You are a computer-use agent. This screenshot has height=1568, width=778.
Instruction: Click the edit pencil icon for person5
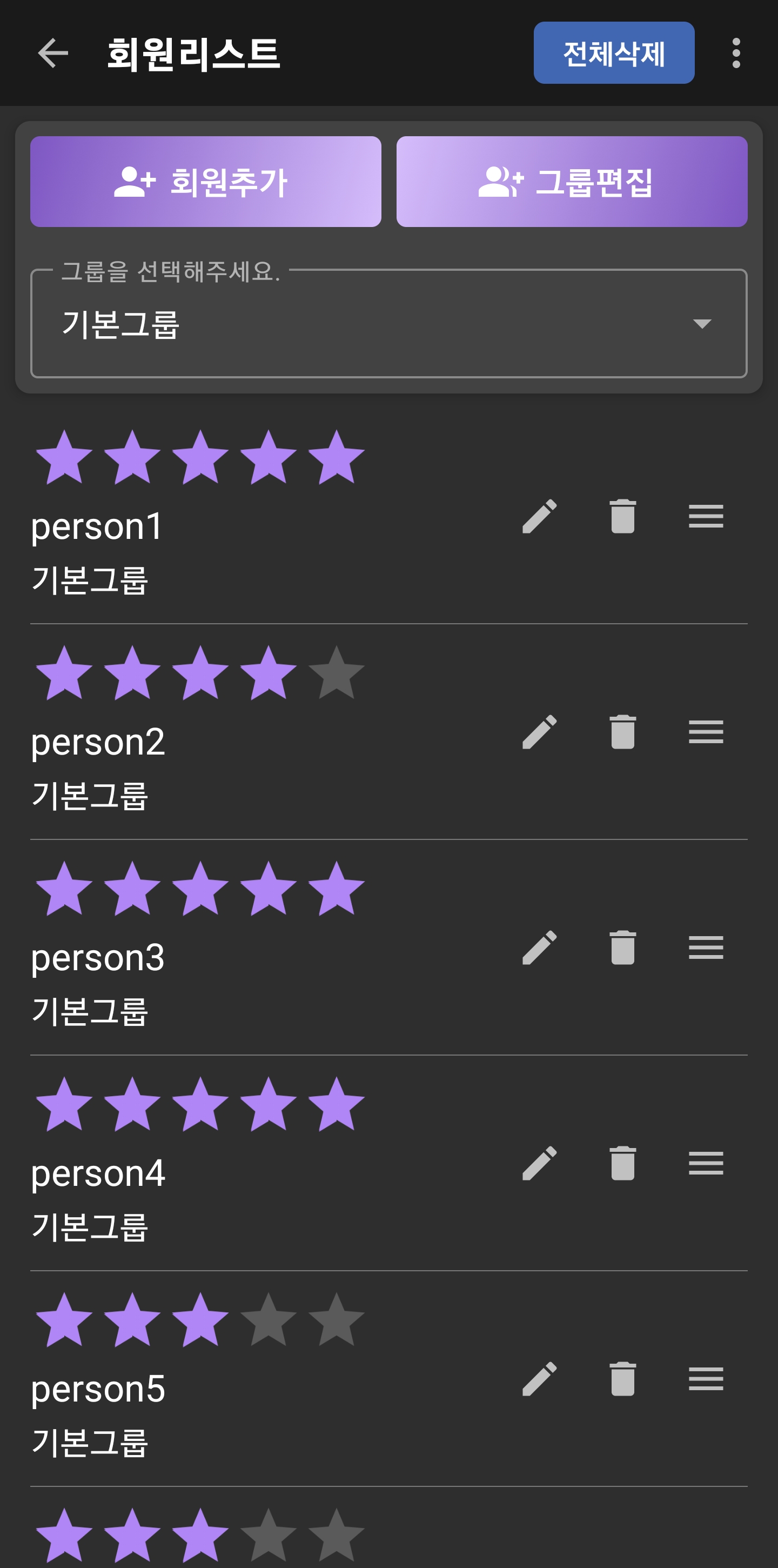click(x=540, y=1379)
